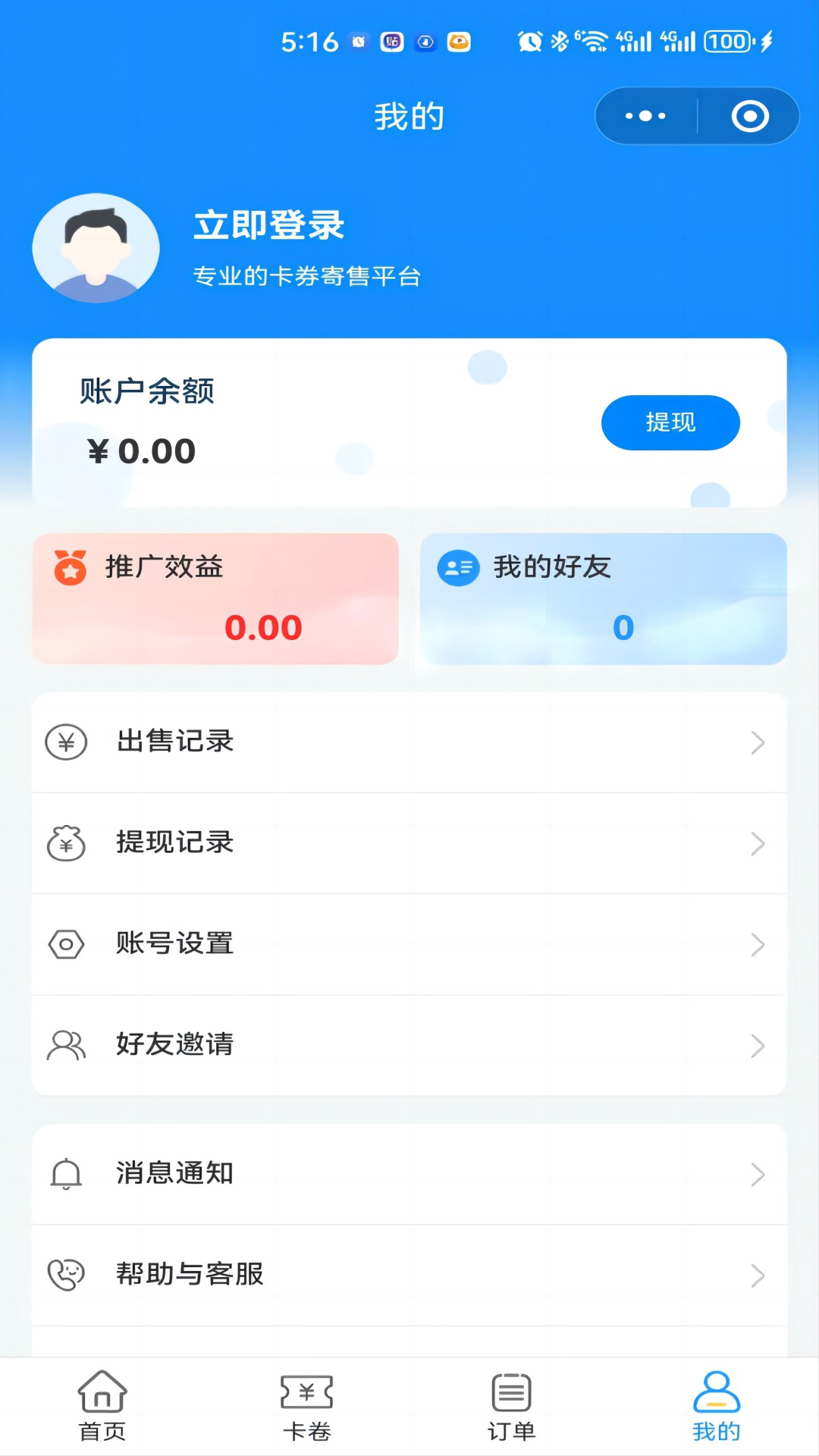This screenshot has height=1456, width=819.
Task: Open the mini-program more options (•••) menu
Action: (644, 115)
